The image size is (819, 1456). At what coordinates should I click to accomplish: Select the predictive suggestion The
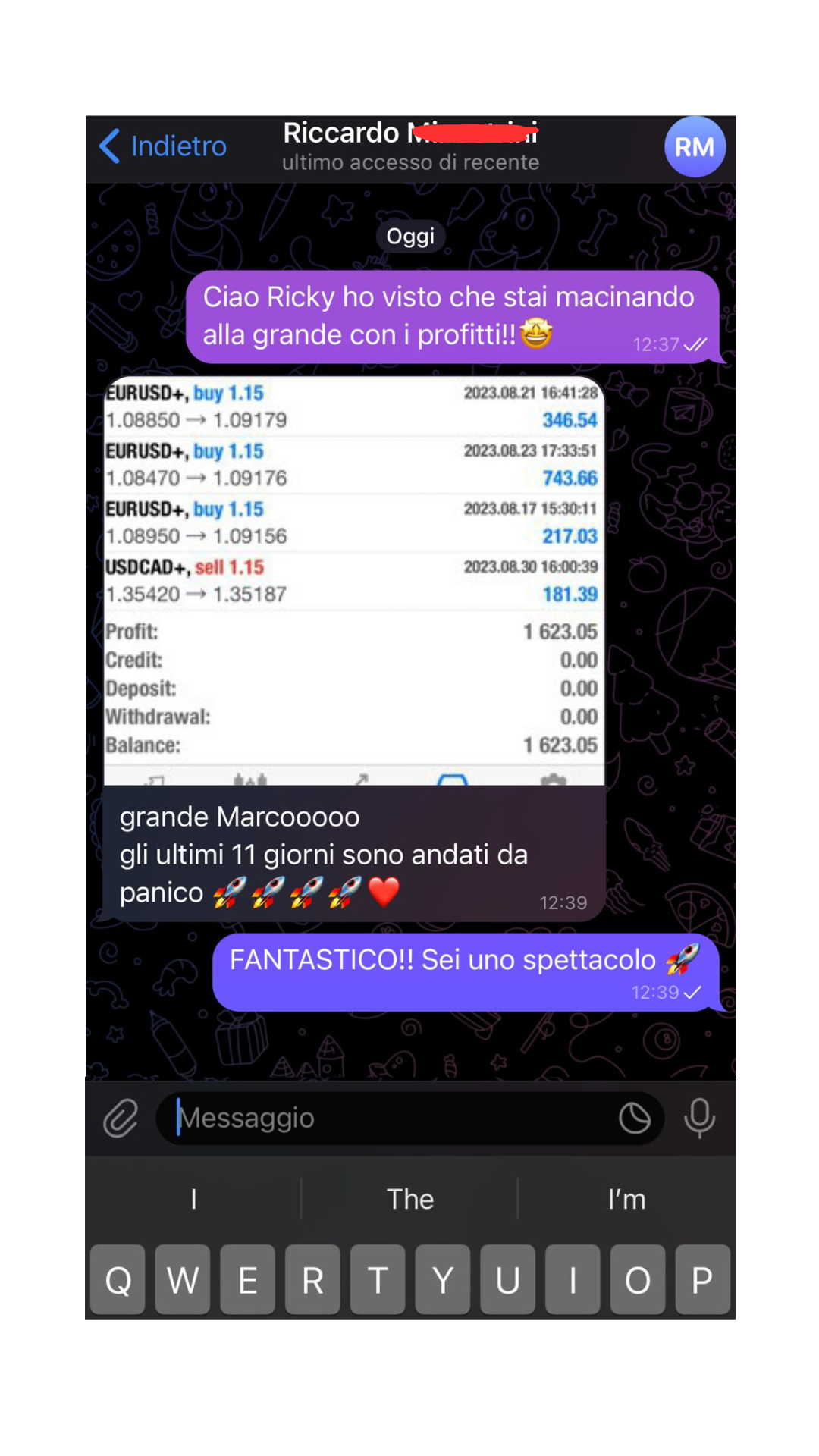click(x=409, y=1199)
